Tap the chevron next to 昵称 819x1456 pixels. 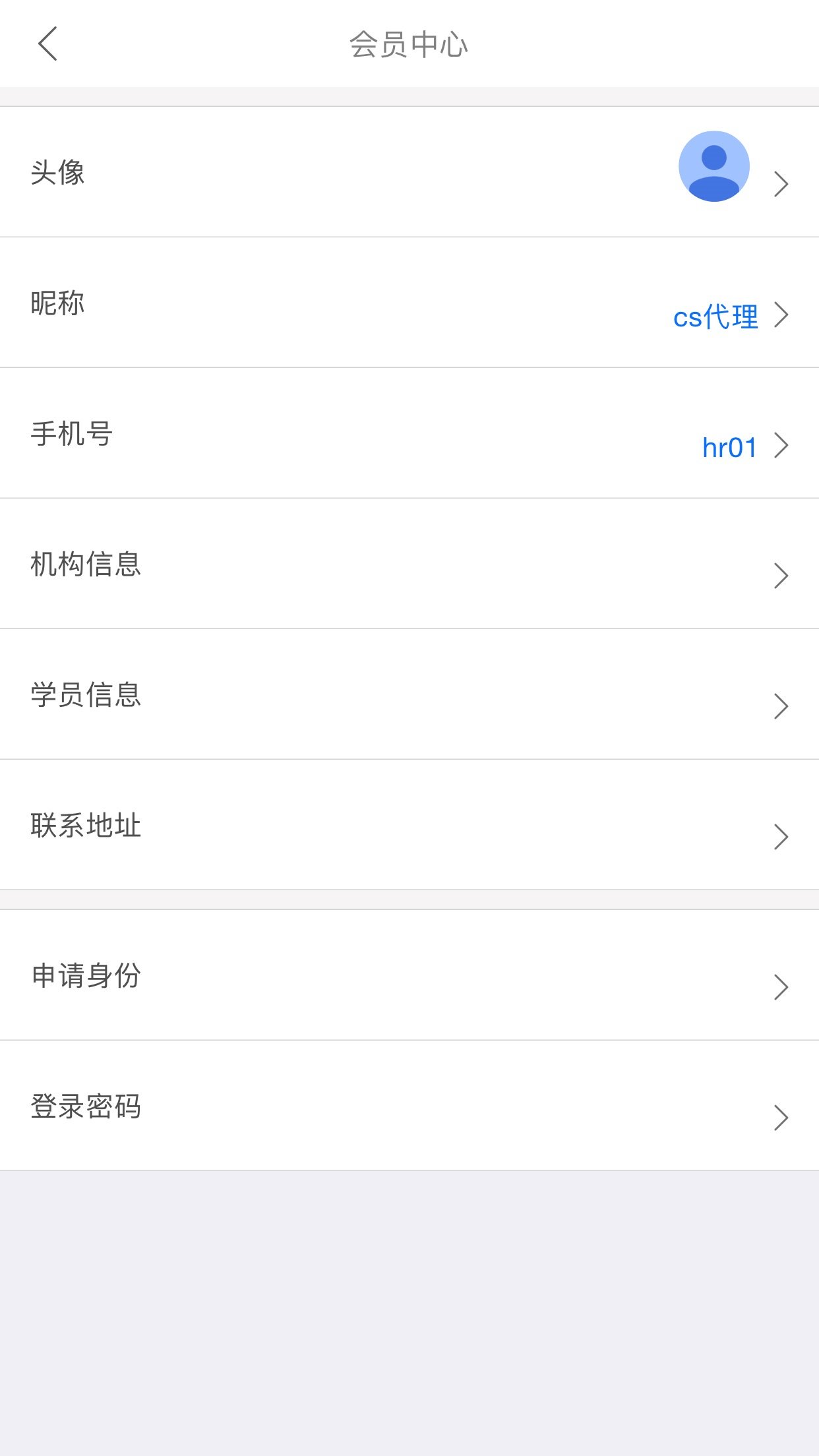pos(782,315)
